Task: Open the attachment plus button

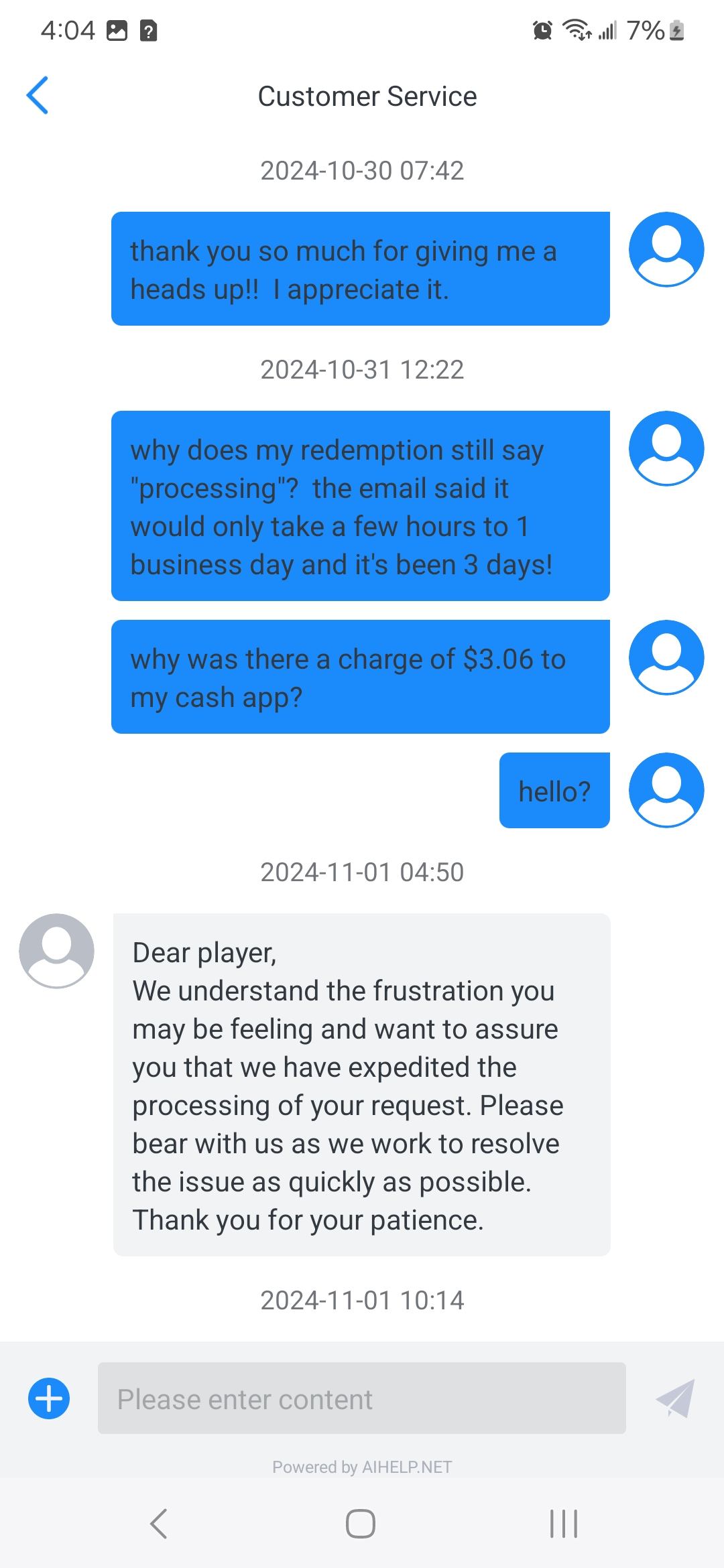Action: coord(49,1398)
